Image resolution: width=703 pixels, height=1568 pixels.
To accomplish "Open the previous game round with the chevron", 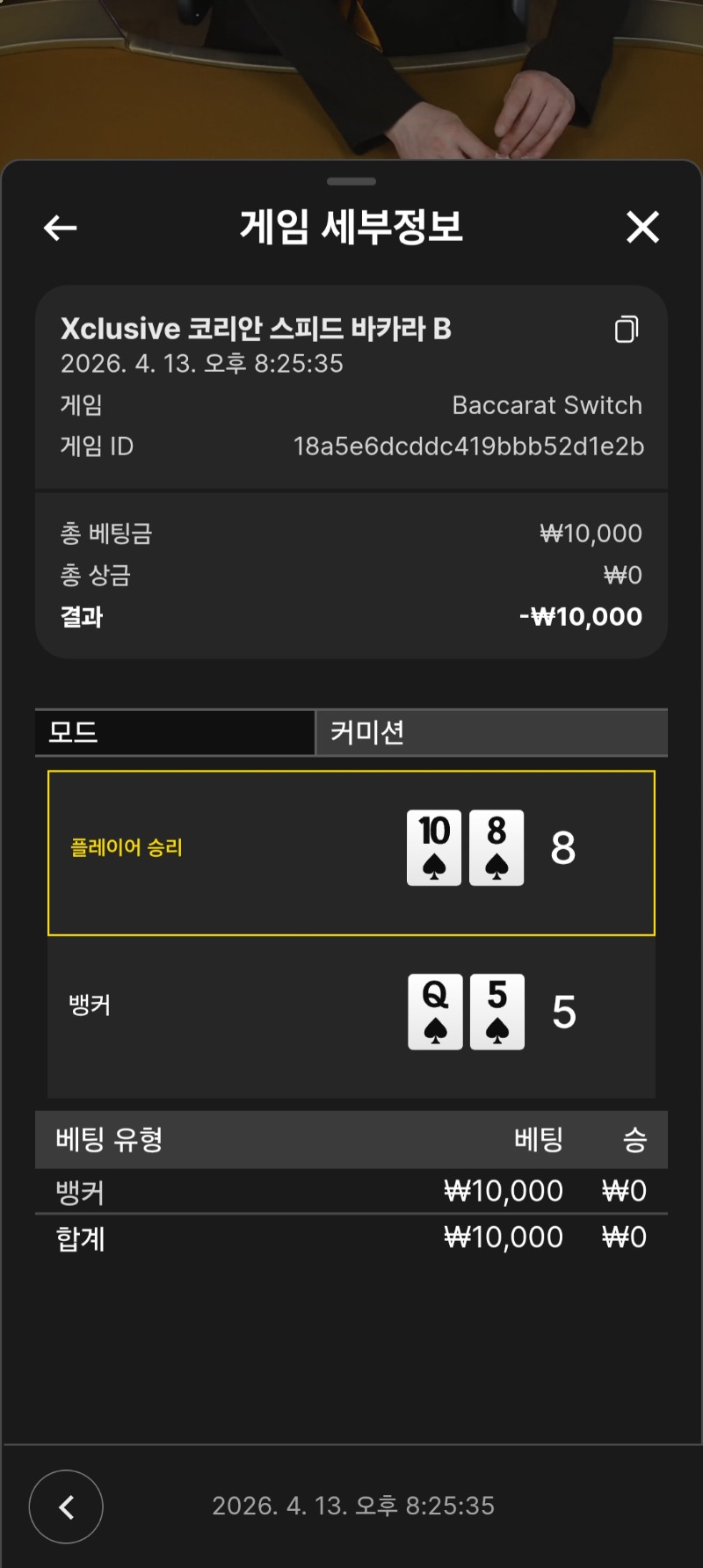I will tap(66, 1506).
